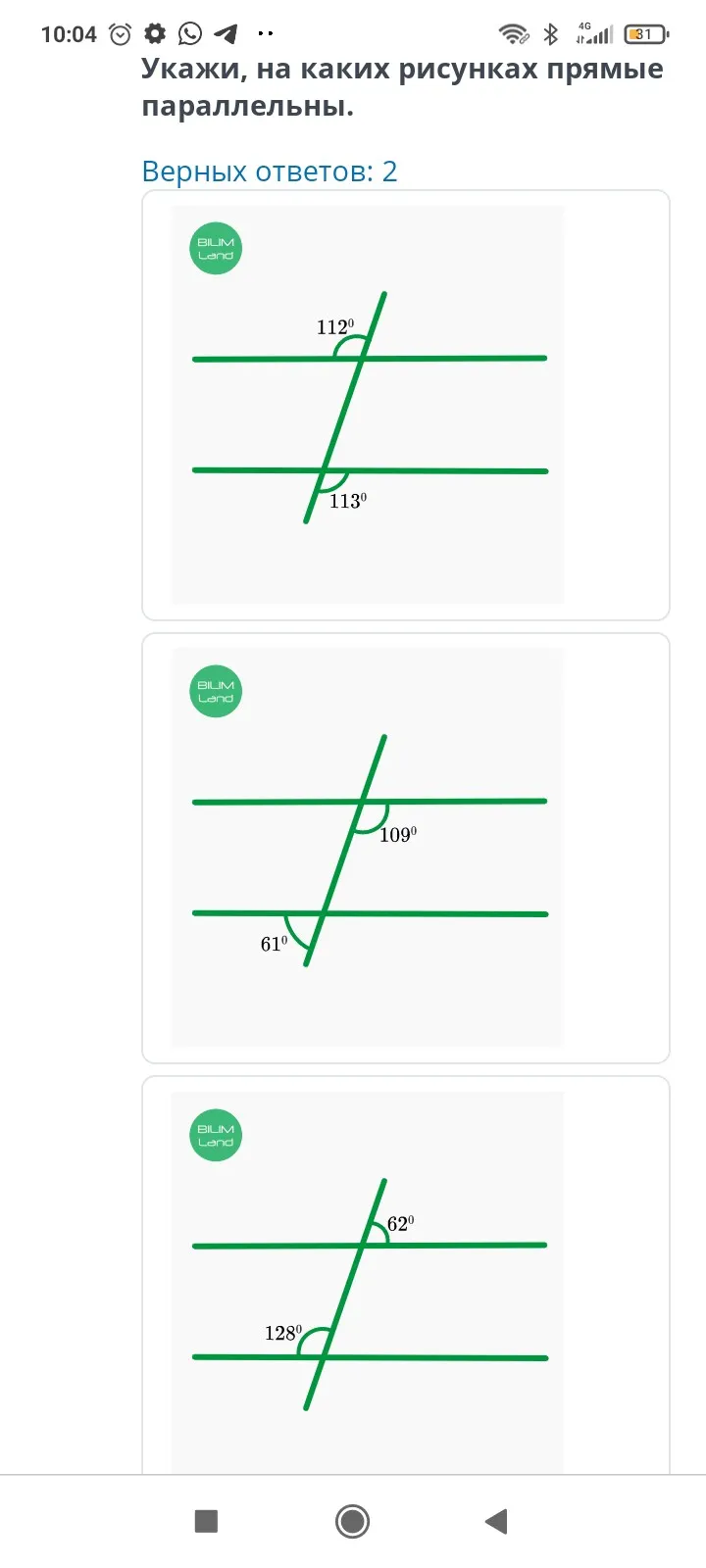Open the recent apps view
The width and height of the screenshot is (706, 1568).
pos(206,1521)
